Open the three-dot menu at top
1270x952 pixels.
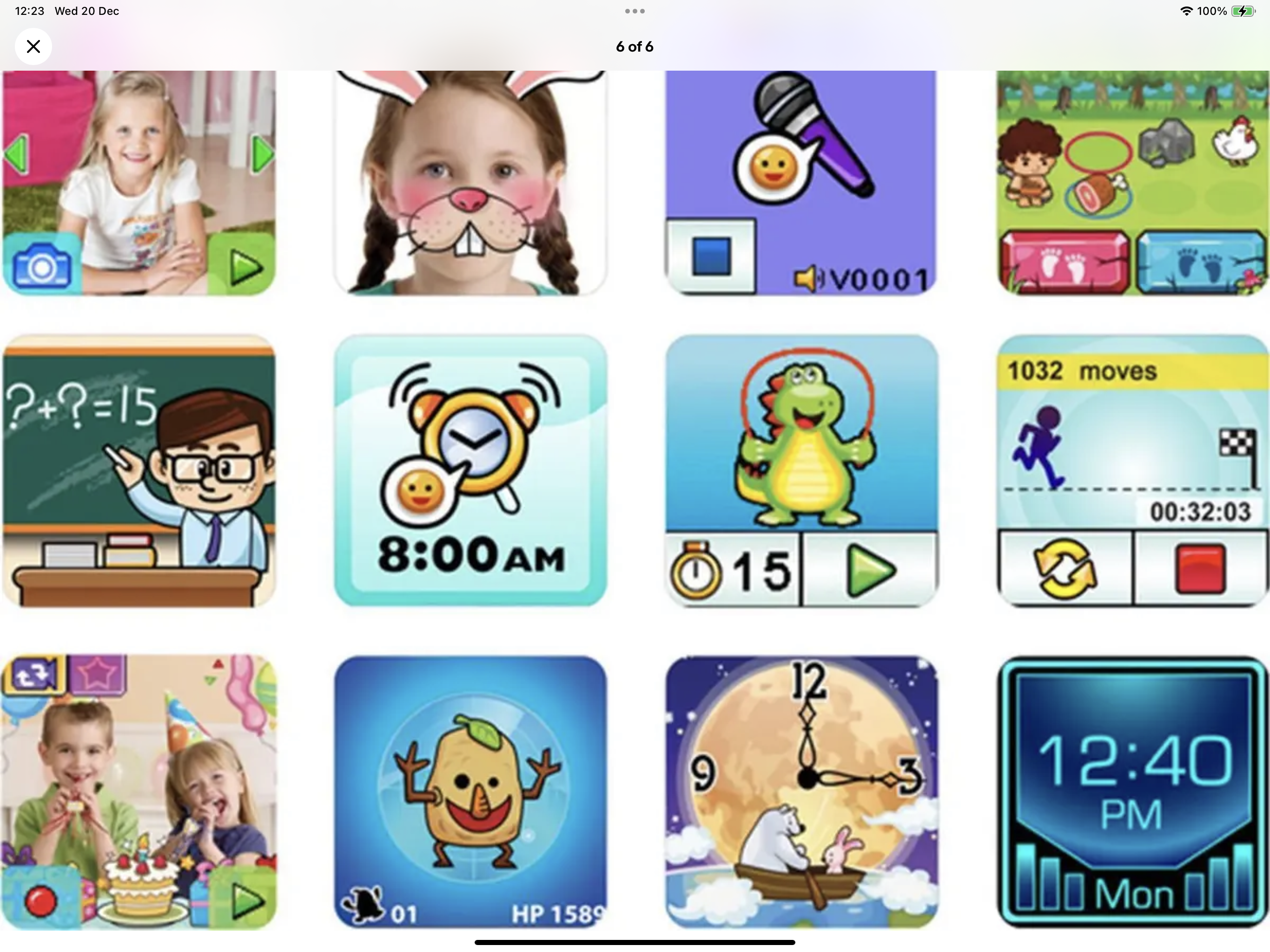point(635,11)
